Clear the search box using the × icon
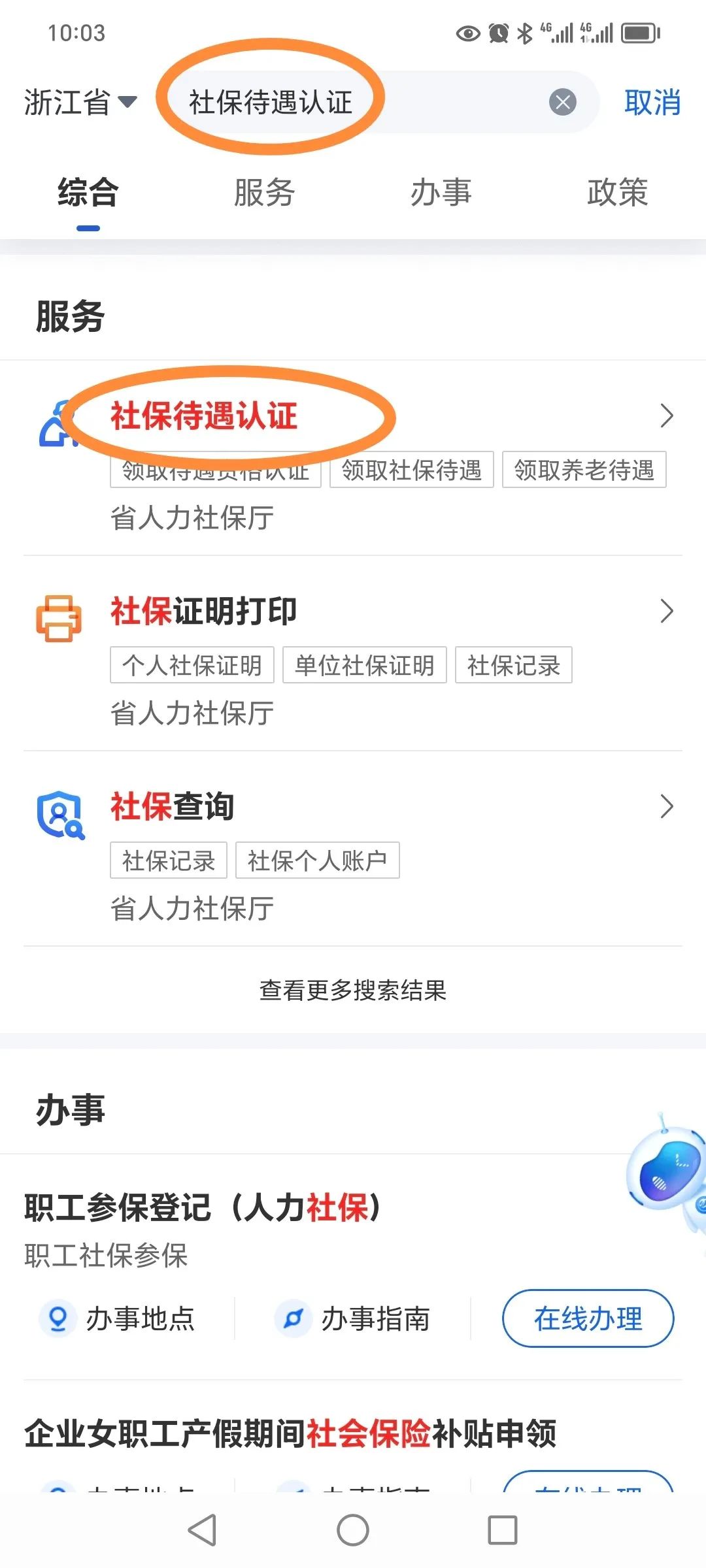The image size is (706, 1568). point(562,102)
